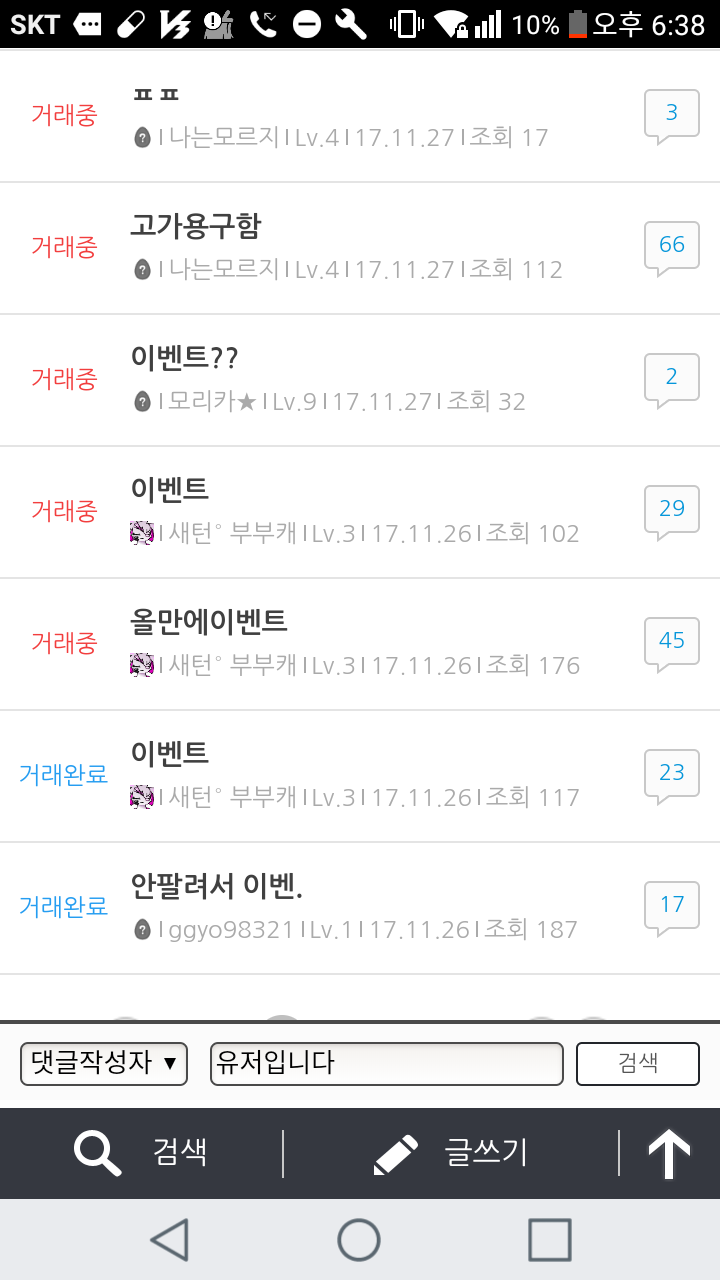Jump to top with the up arrow

click(669, 1153)
